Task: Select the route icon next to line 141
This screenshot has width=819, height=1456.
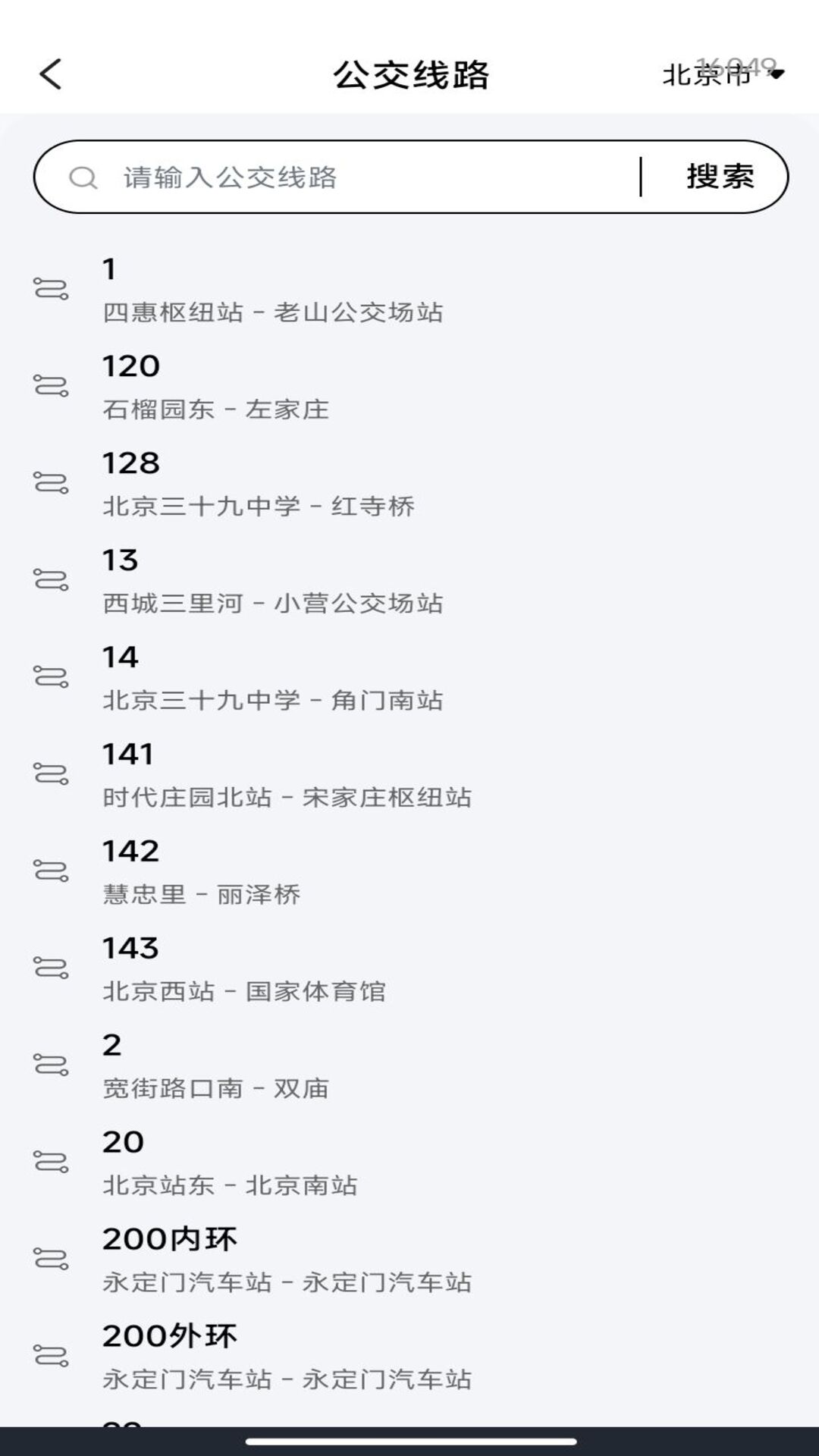Action: [x=52, y=773]
